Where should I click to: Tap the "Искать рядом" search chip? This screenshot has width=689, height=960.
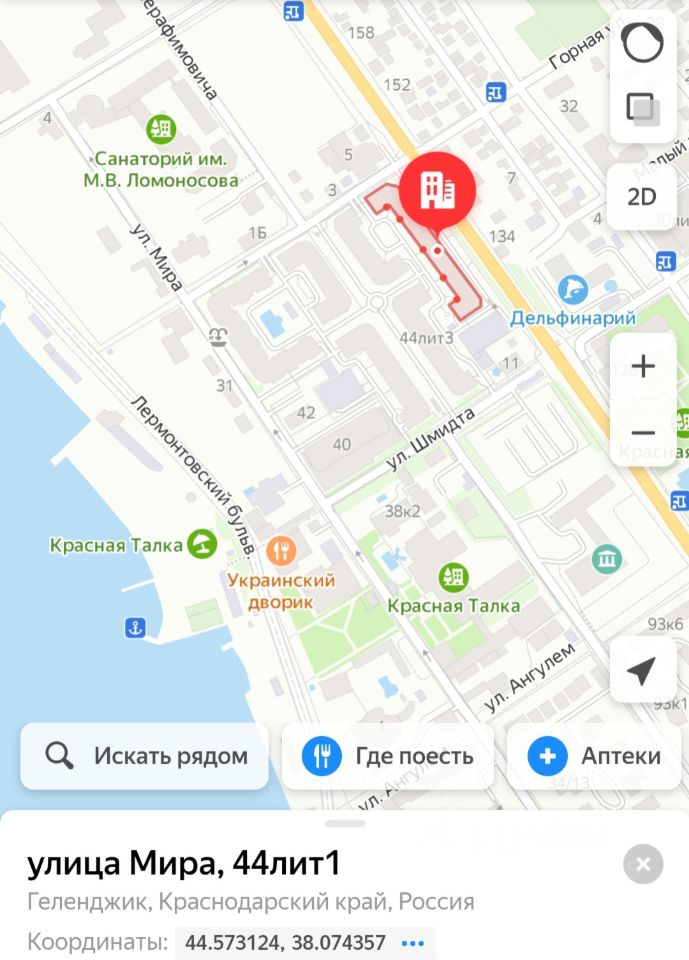coord(145,756)
